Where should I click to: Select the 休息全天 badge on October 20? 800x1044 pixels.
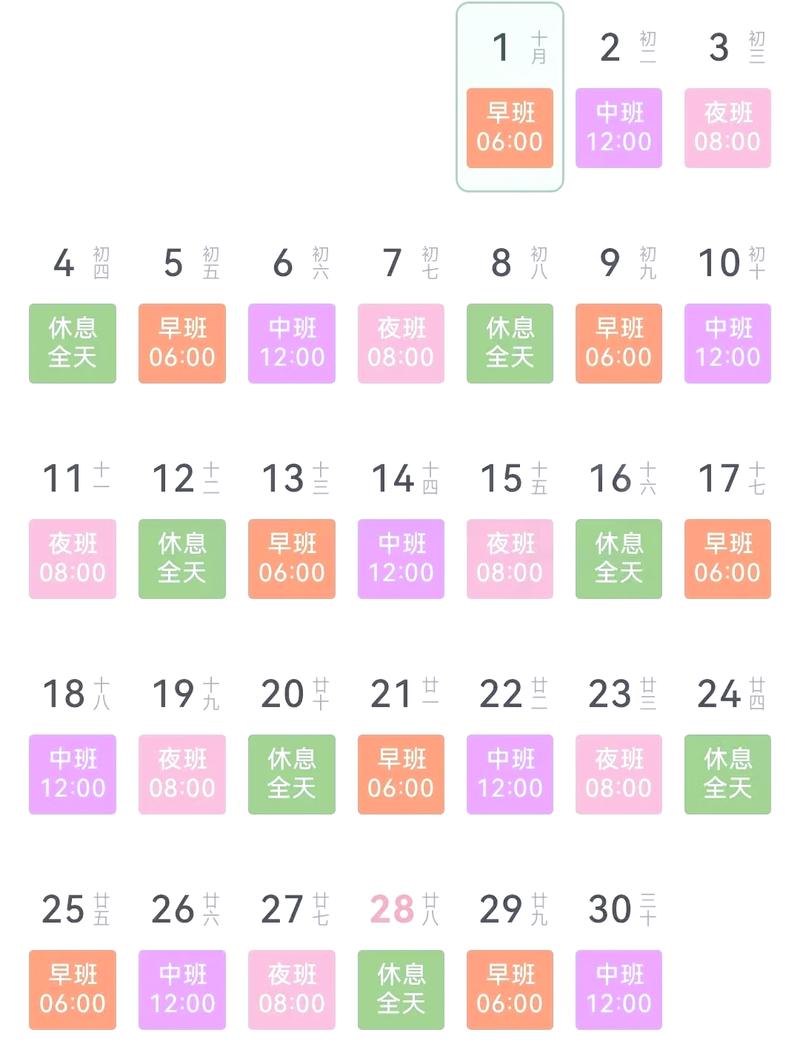[x=291, y=774]
